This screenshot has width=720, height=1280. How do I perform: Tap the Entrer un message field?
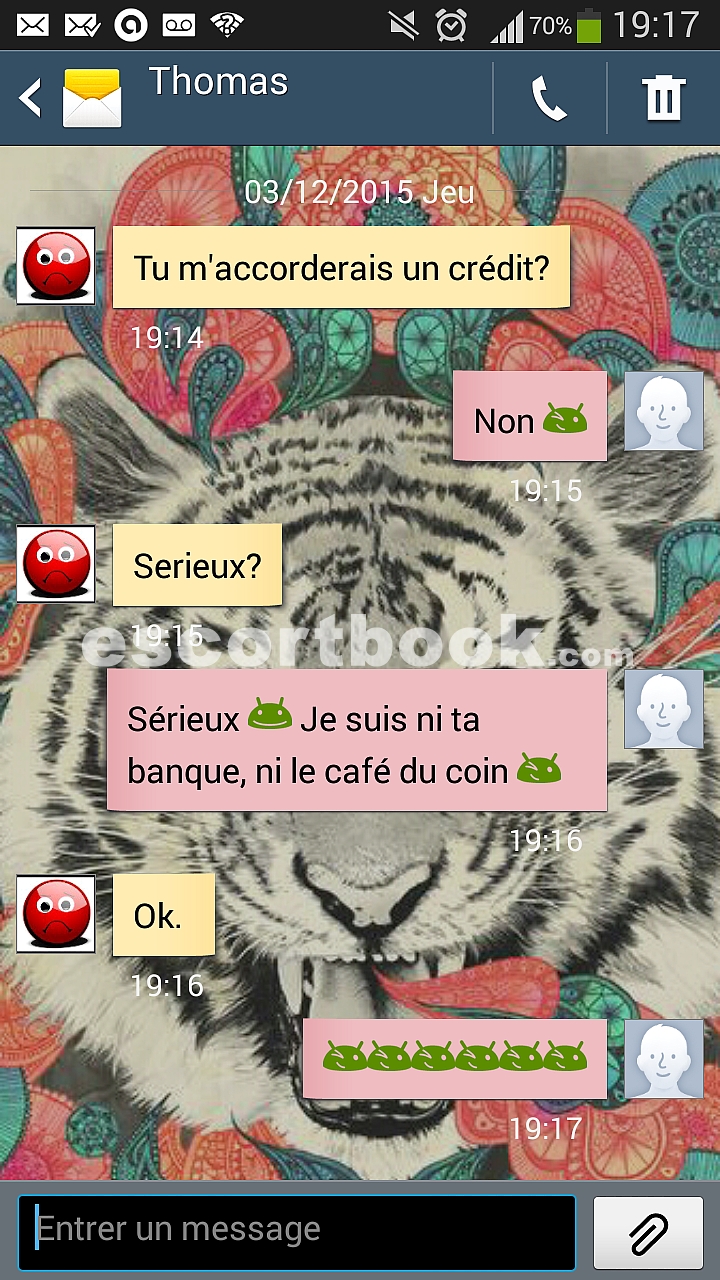(x=297, y=1232)
